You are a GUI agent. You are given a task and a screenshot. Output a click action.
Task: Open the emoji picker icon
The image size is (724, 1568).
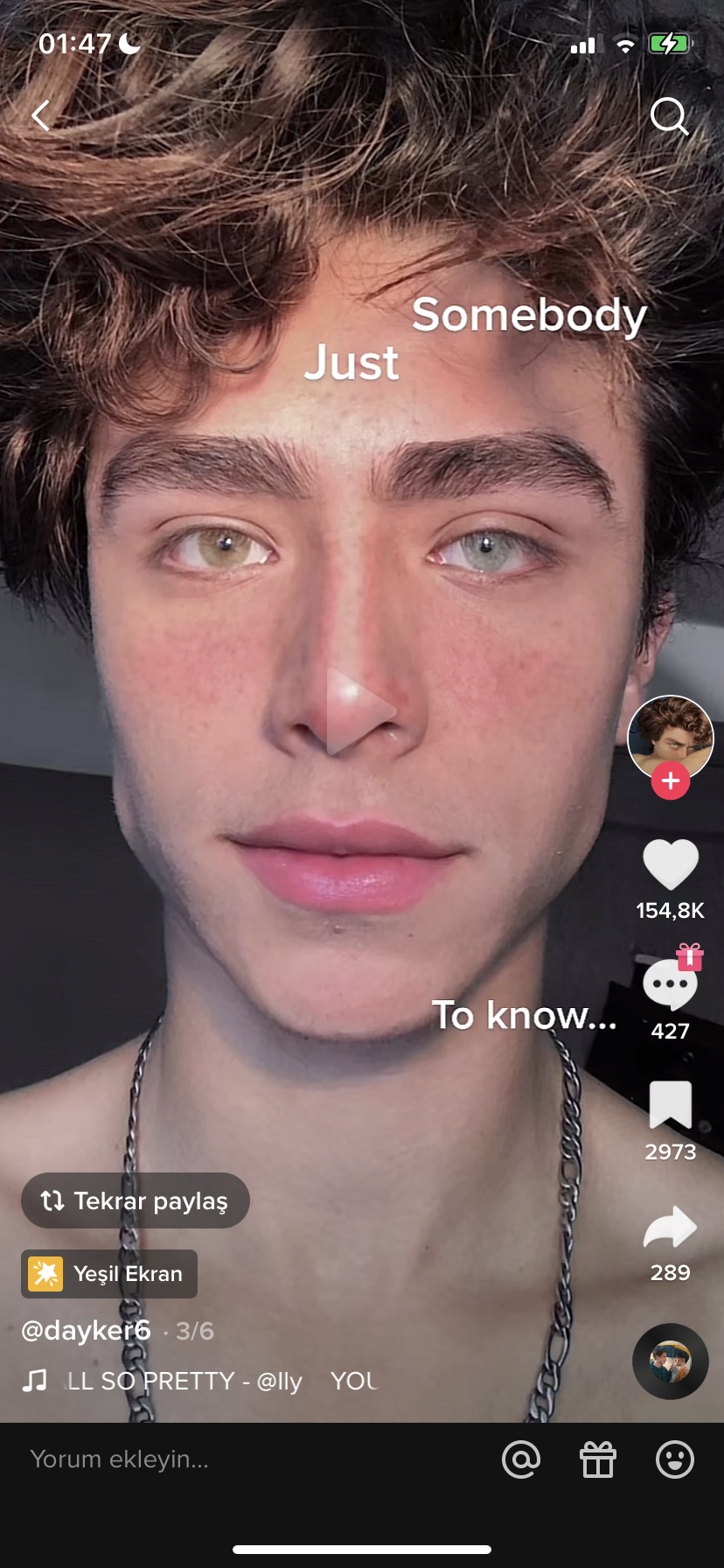675,1459
